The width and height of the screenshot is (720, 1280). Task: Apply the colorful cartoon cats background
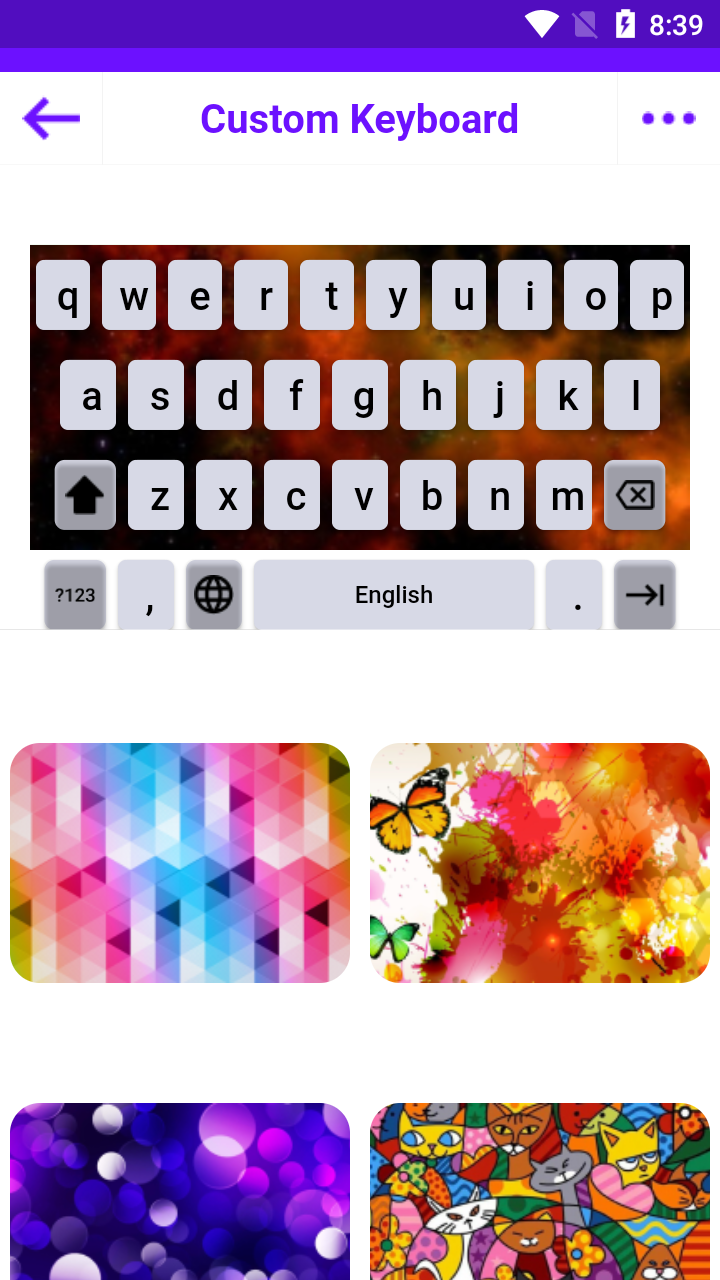click(x=540, y=1191)
